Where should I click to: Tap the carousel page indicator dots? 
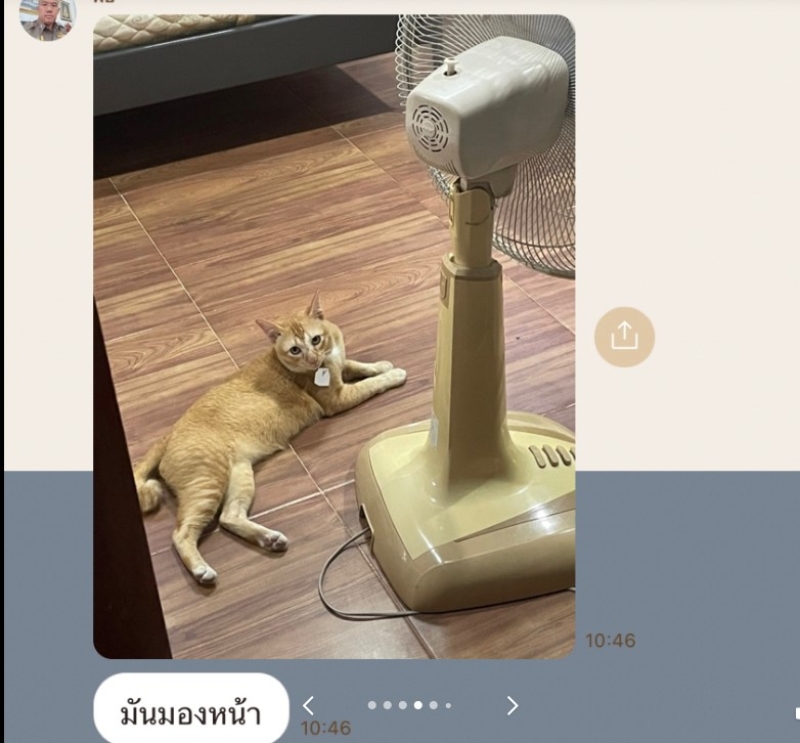click(410, 706)
